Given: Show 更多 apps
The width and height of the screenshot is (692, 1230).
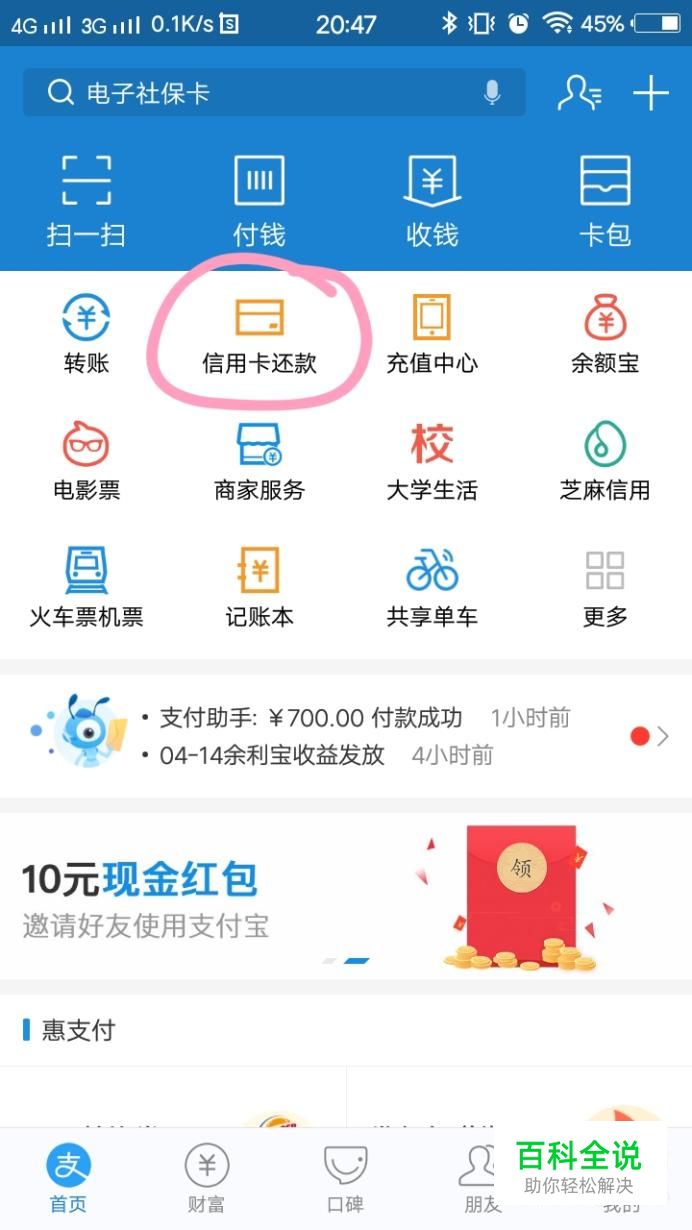Looking at the screenshot, I should (605, 588).
